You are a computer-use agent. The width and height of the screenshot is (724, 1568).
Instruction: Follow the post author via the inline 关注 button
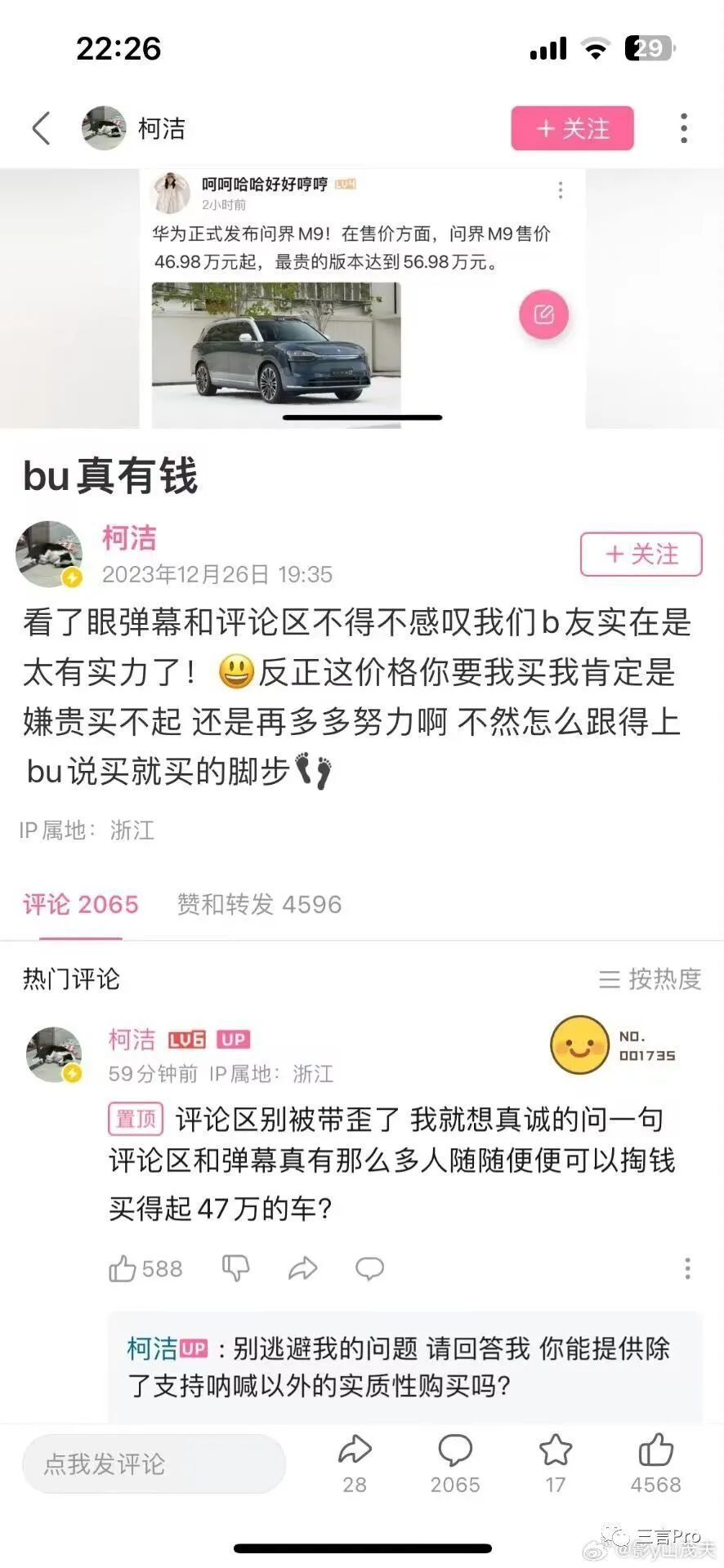coord(641,555)
